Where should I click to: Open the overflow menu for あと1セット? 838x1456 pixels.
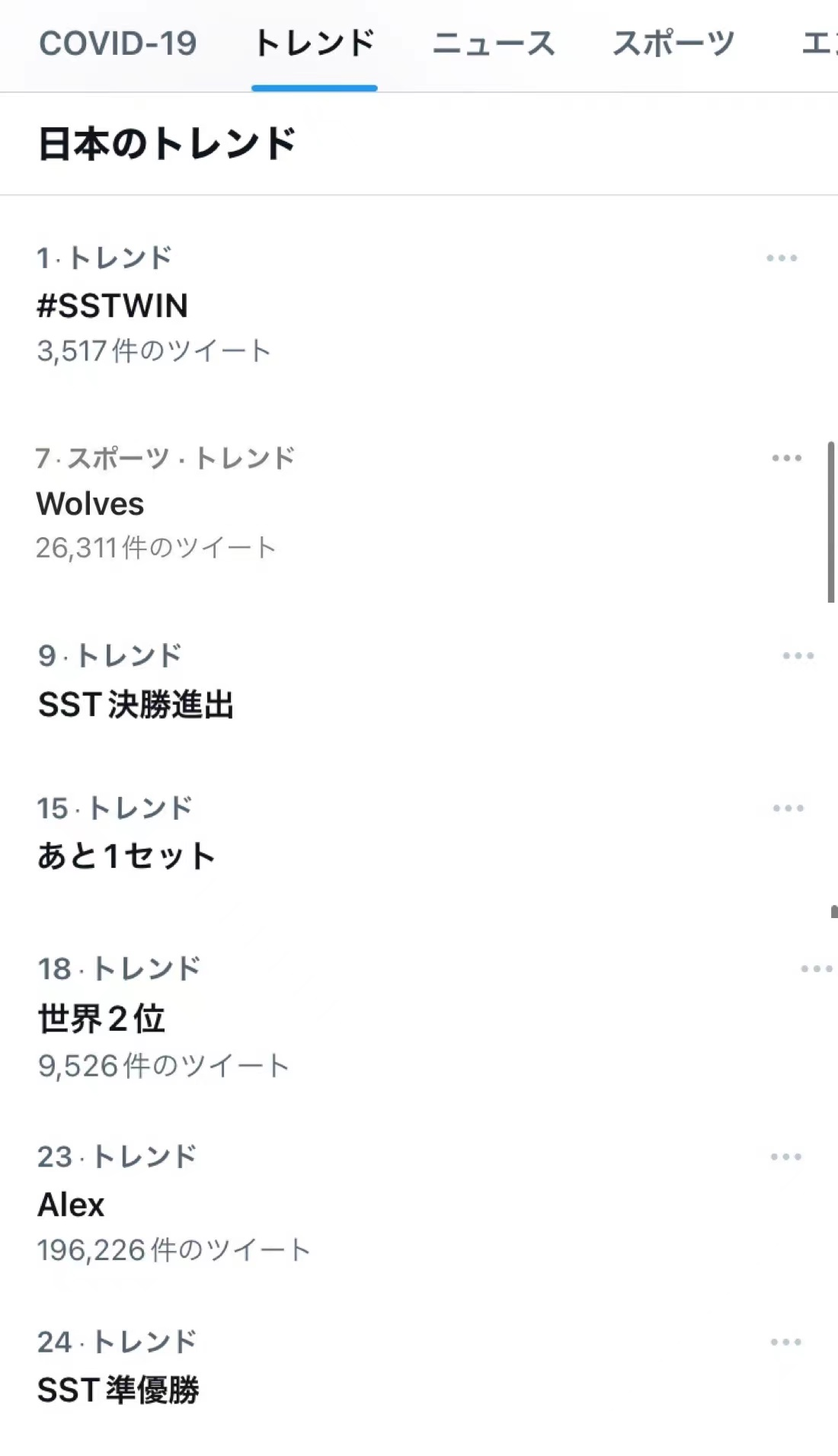point(788,808)
